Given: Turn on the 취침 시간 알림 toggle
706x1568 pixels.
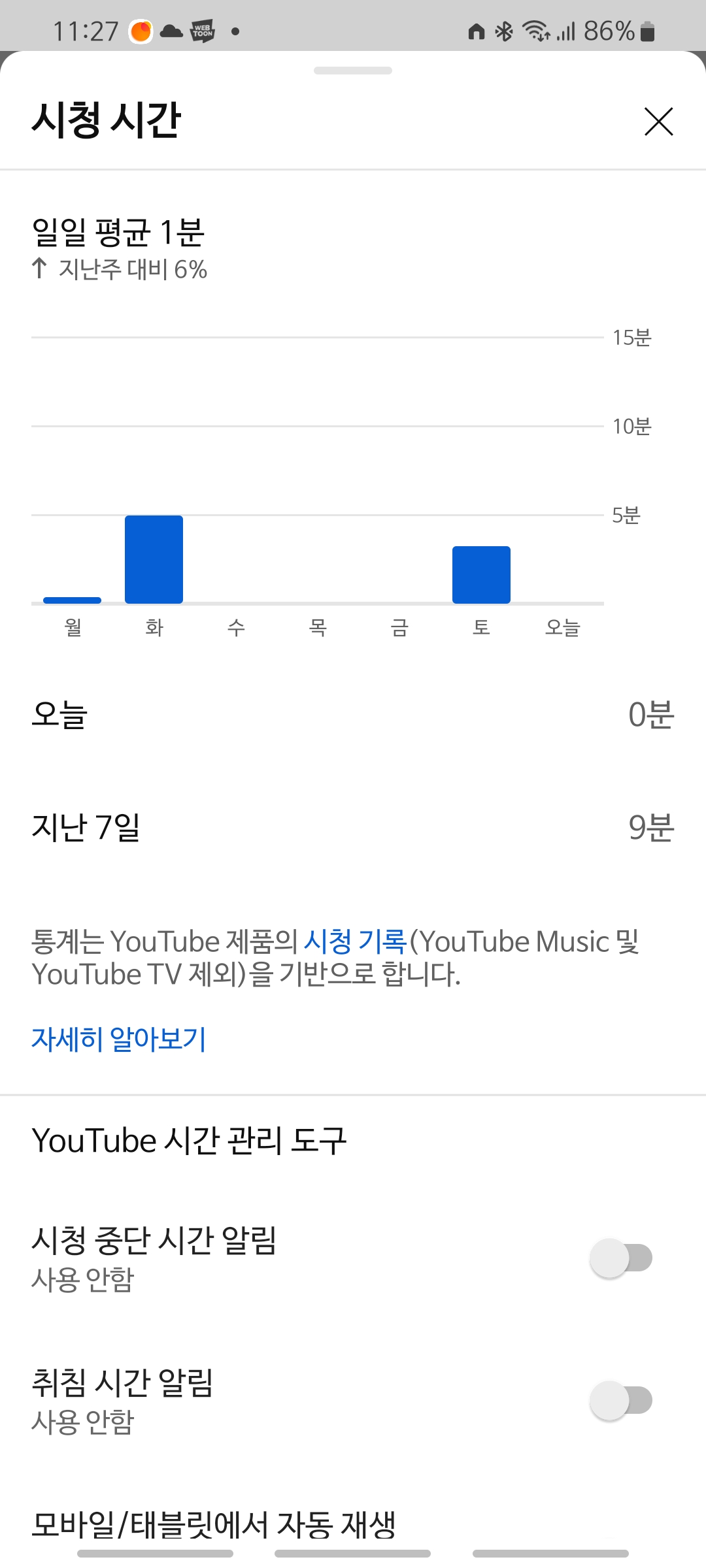Looking at the screenshot, I should click(621, 1400).
